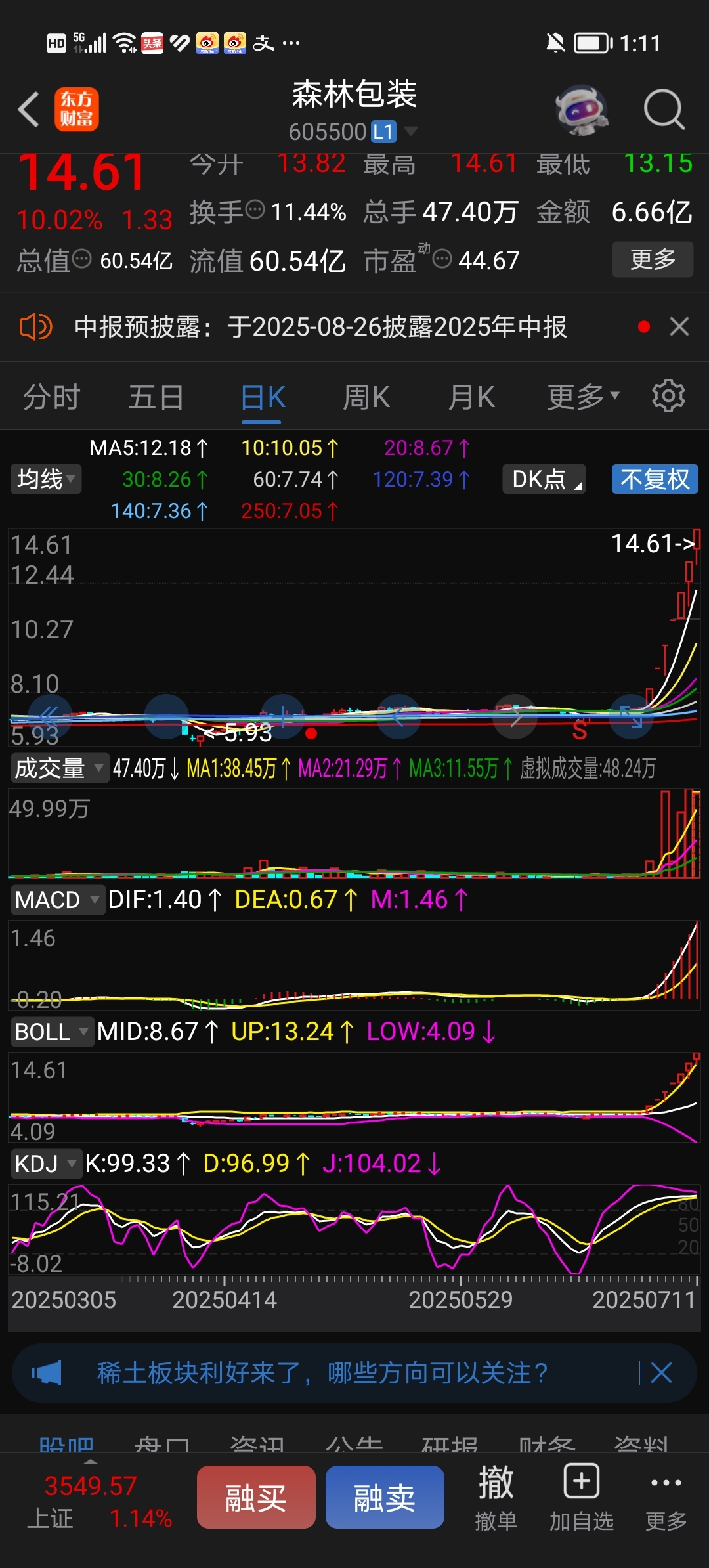Tap the 融卖 margin sell button
Viewport: 709px width, 1568px height.
click(x=385, y=1497)
